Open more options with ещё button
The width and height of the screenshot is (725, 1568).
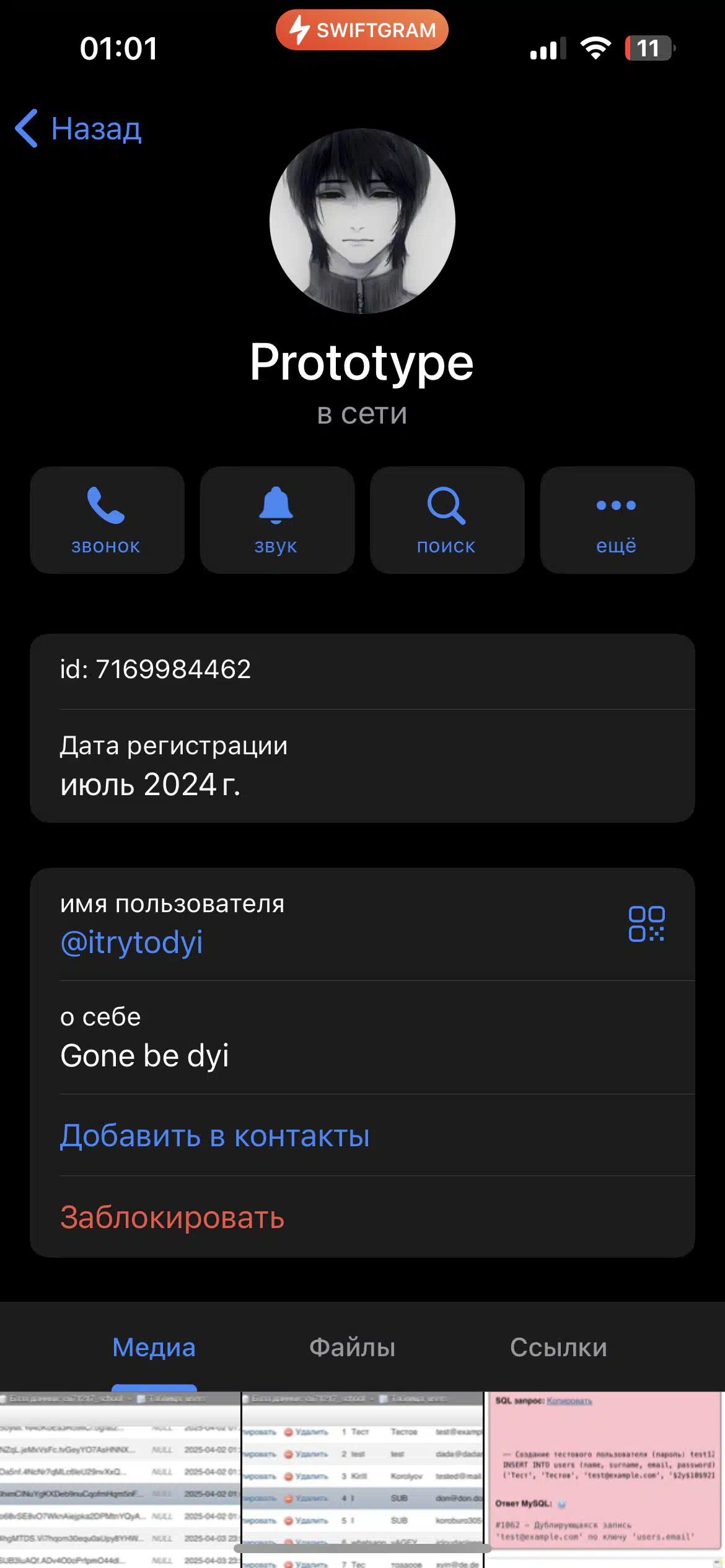pyautogui.click(x=617, y=520)
